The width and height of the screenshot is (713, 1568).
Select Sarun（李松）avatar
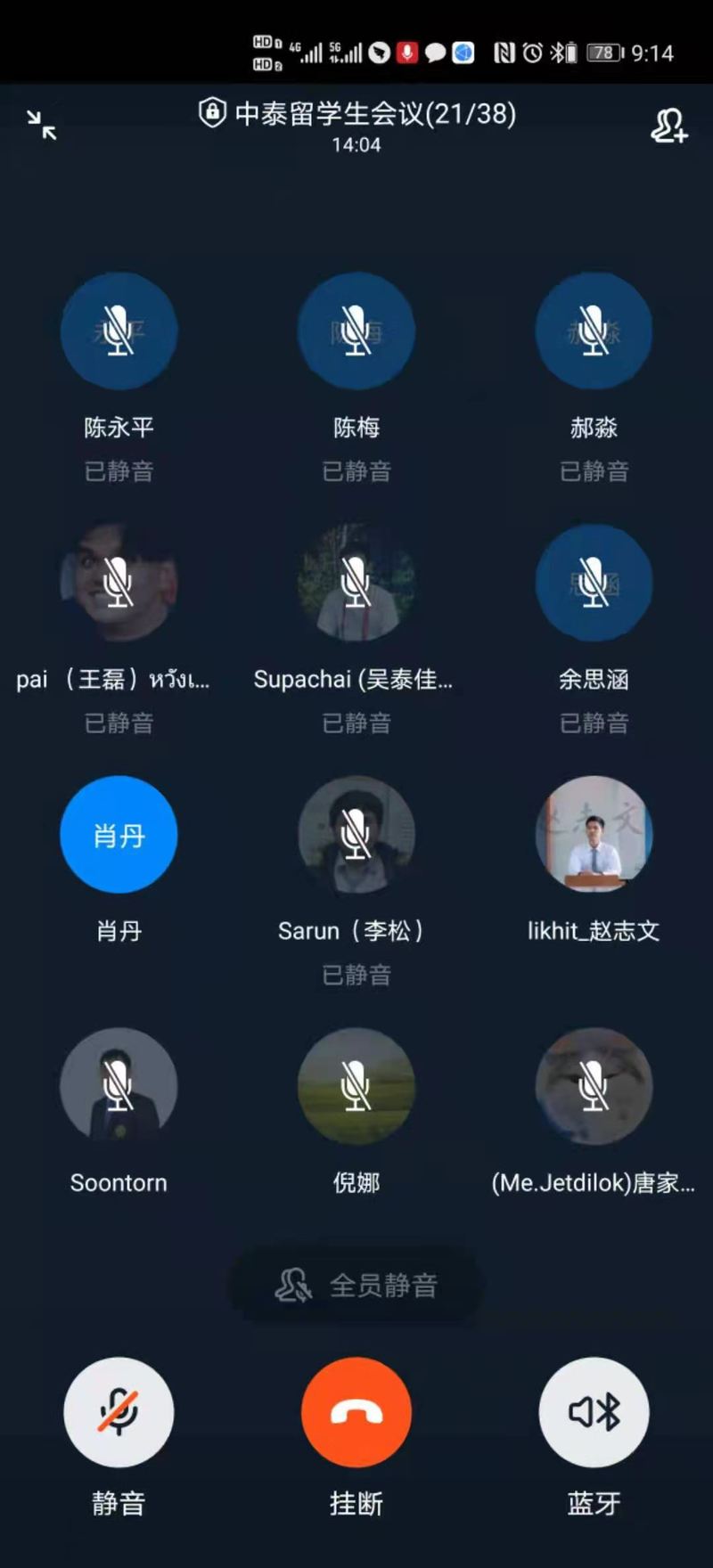point(356,835)
